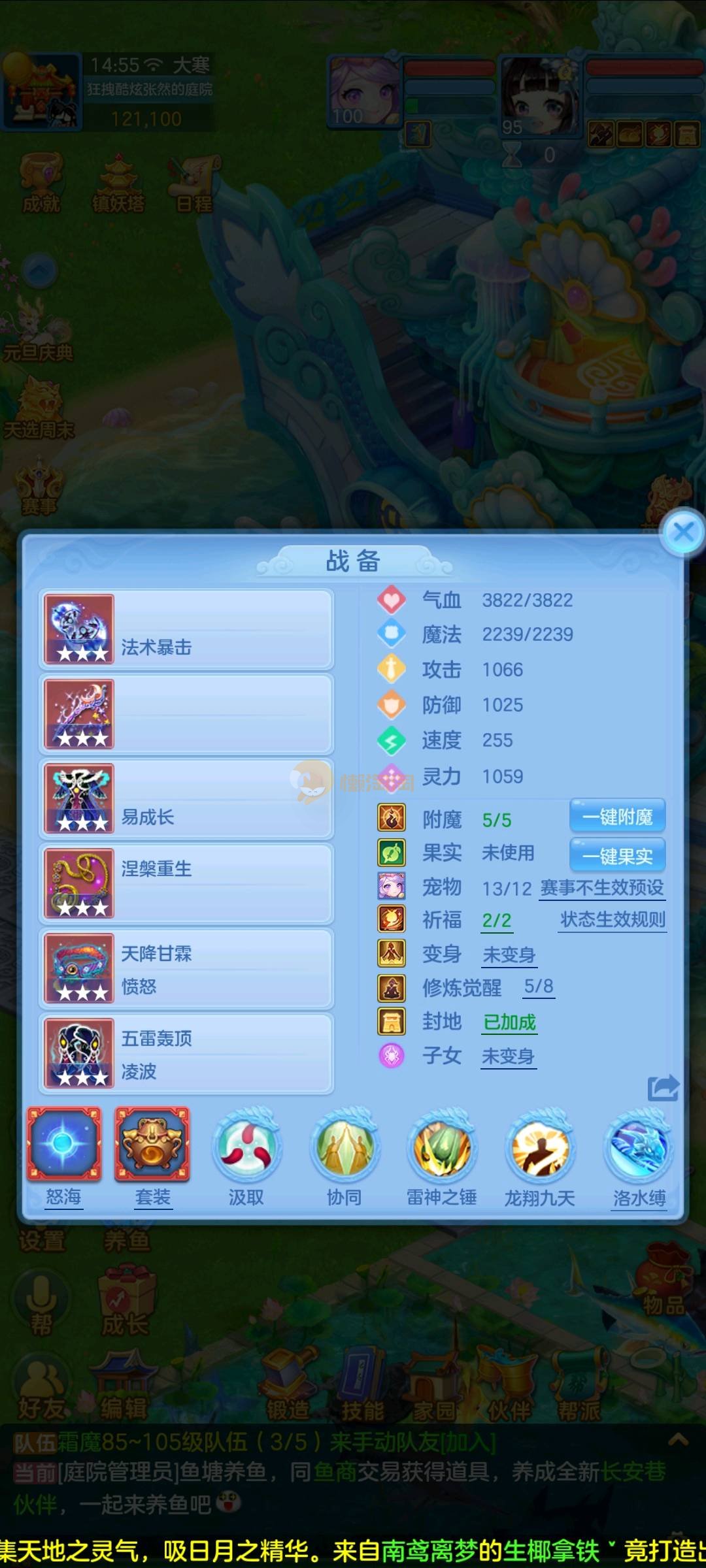Open the 天降甘霖 愤怒 equipment row

[x=187, y=969]
